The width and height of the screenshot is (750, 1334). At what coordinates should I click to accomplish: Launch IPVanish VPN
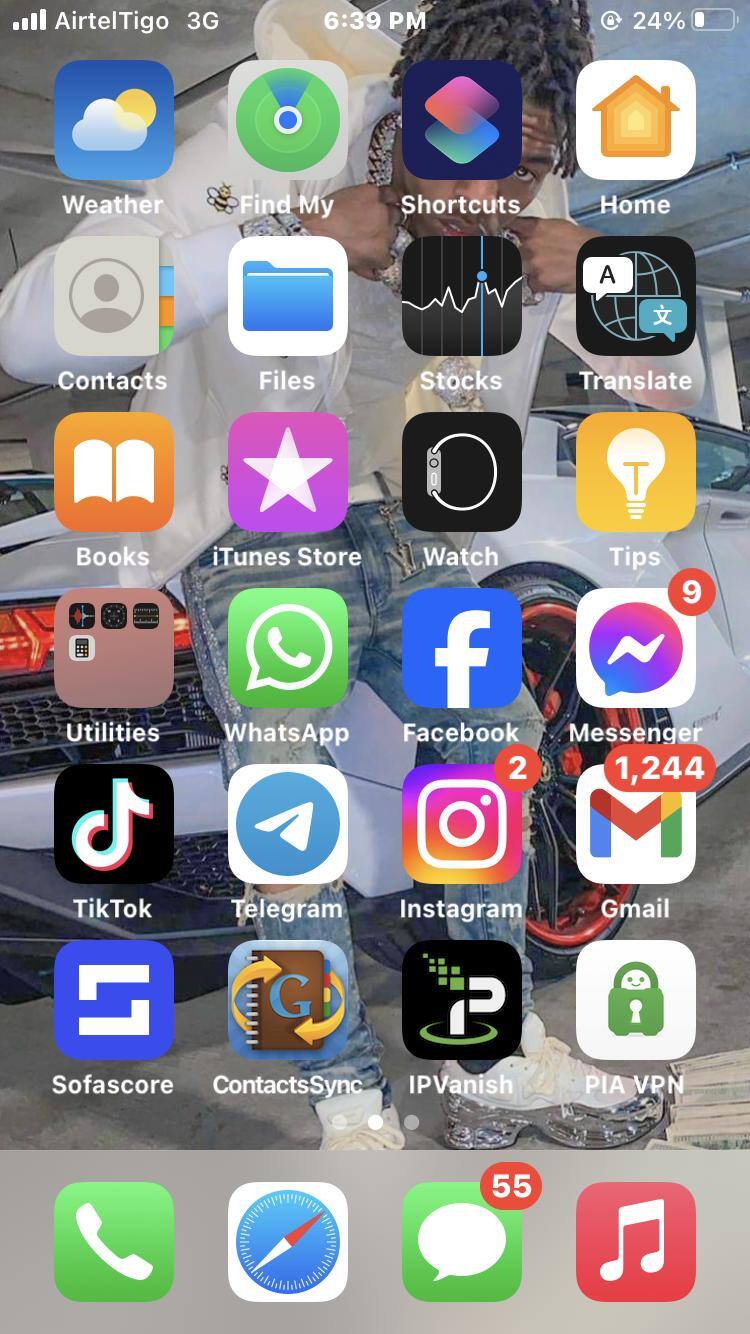pos(461,1000)
